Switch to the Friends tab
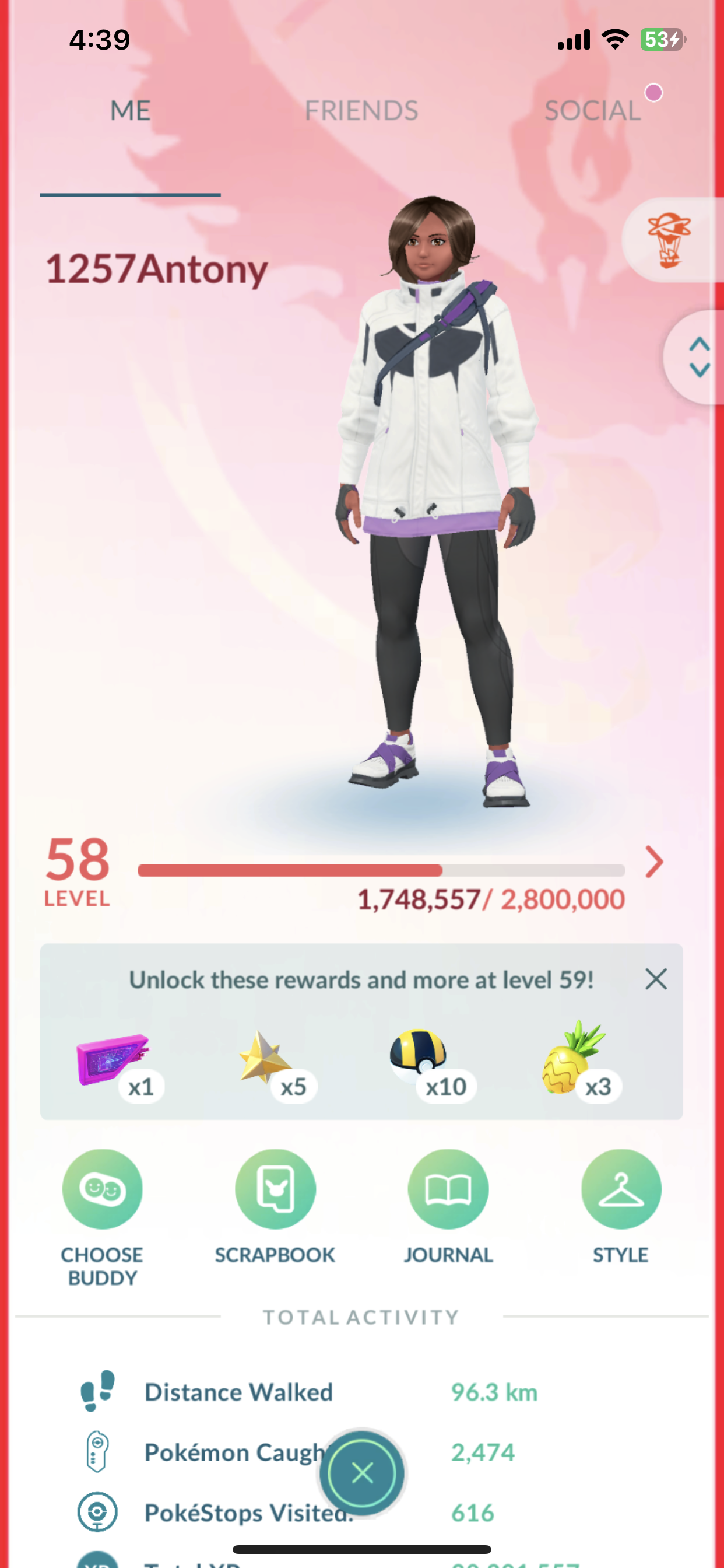 pyautogui.click(x=361, y=111)
